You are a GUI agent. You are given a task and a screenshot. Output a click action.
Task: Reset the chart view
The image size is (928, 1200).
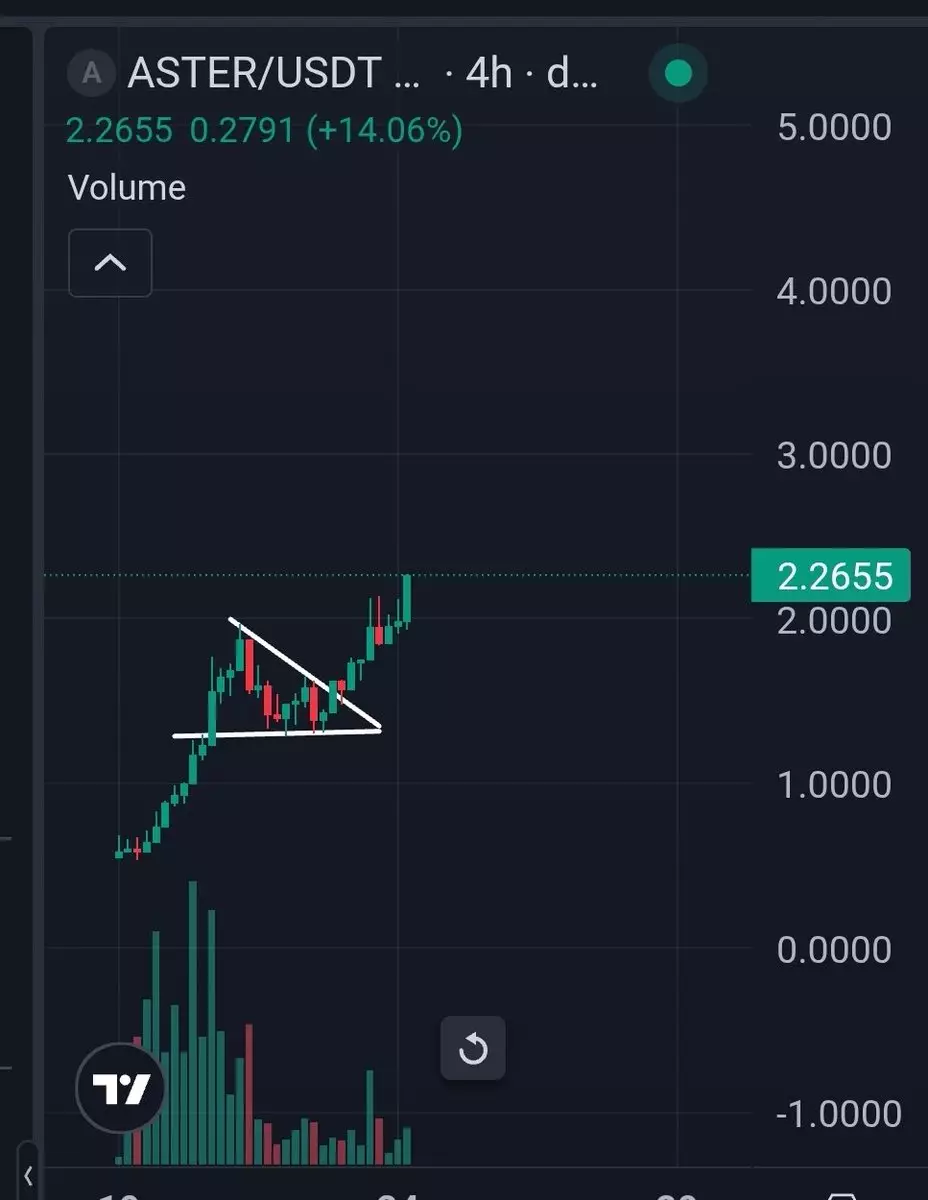point(473,1049)
